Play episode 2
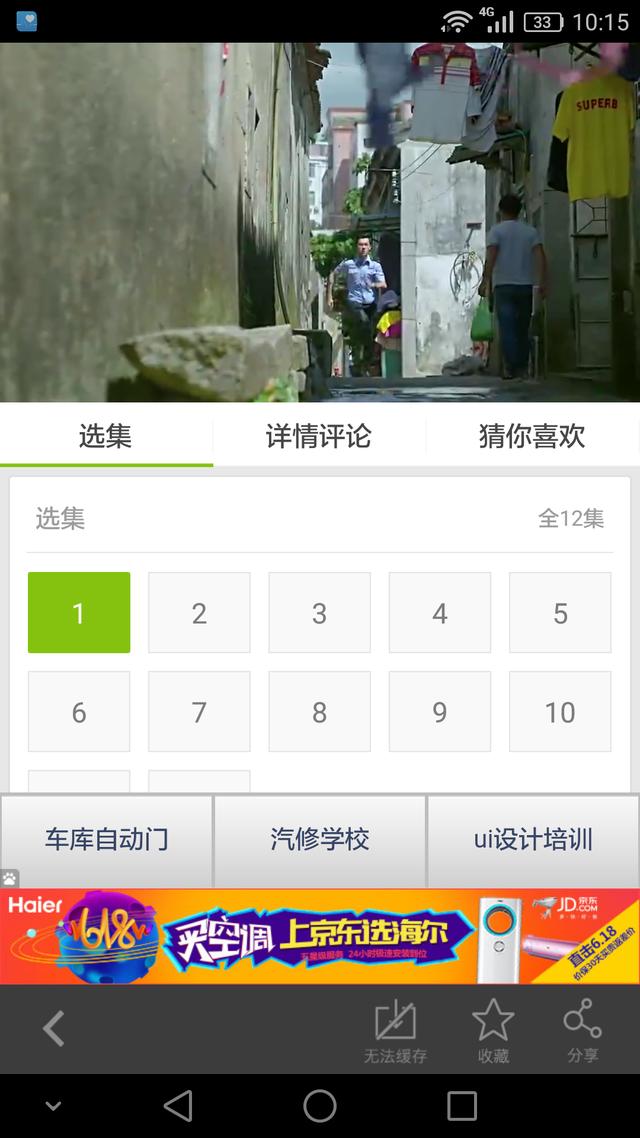Viewport: 640px width, 1138px height. pos(200,613)
